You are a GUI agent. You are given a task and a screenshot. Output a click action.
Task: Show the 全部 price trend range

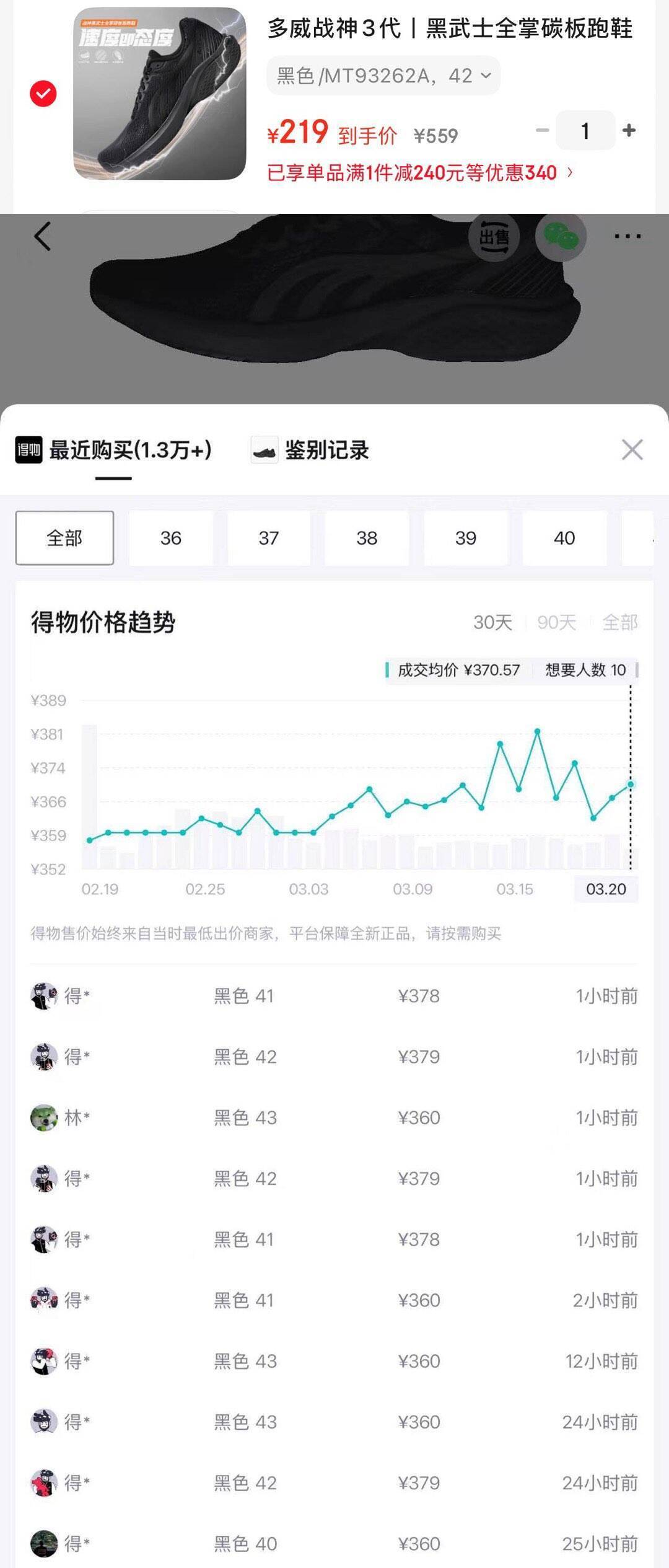click(619, 622)
